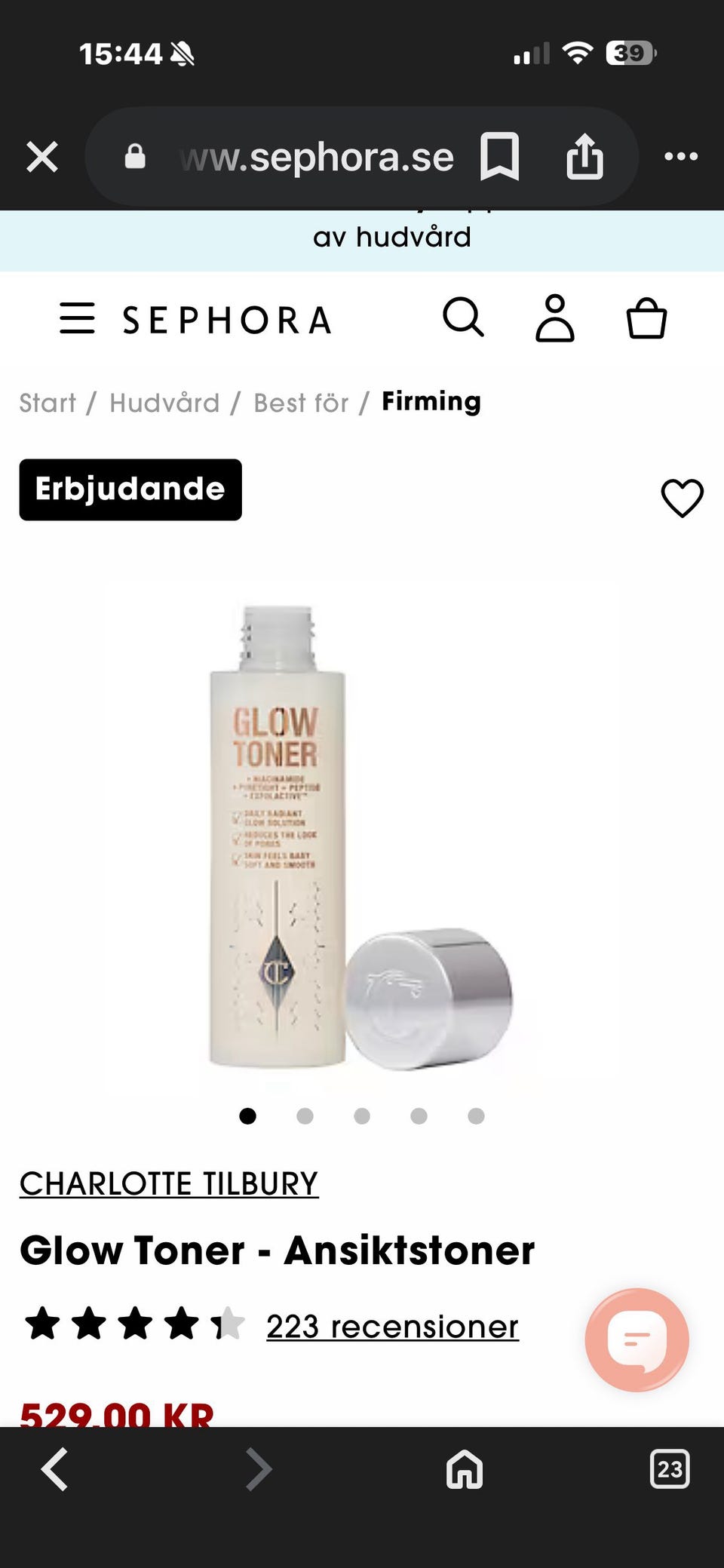
Task: View the shopping bag
Action: click(x=647, y=318)
